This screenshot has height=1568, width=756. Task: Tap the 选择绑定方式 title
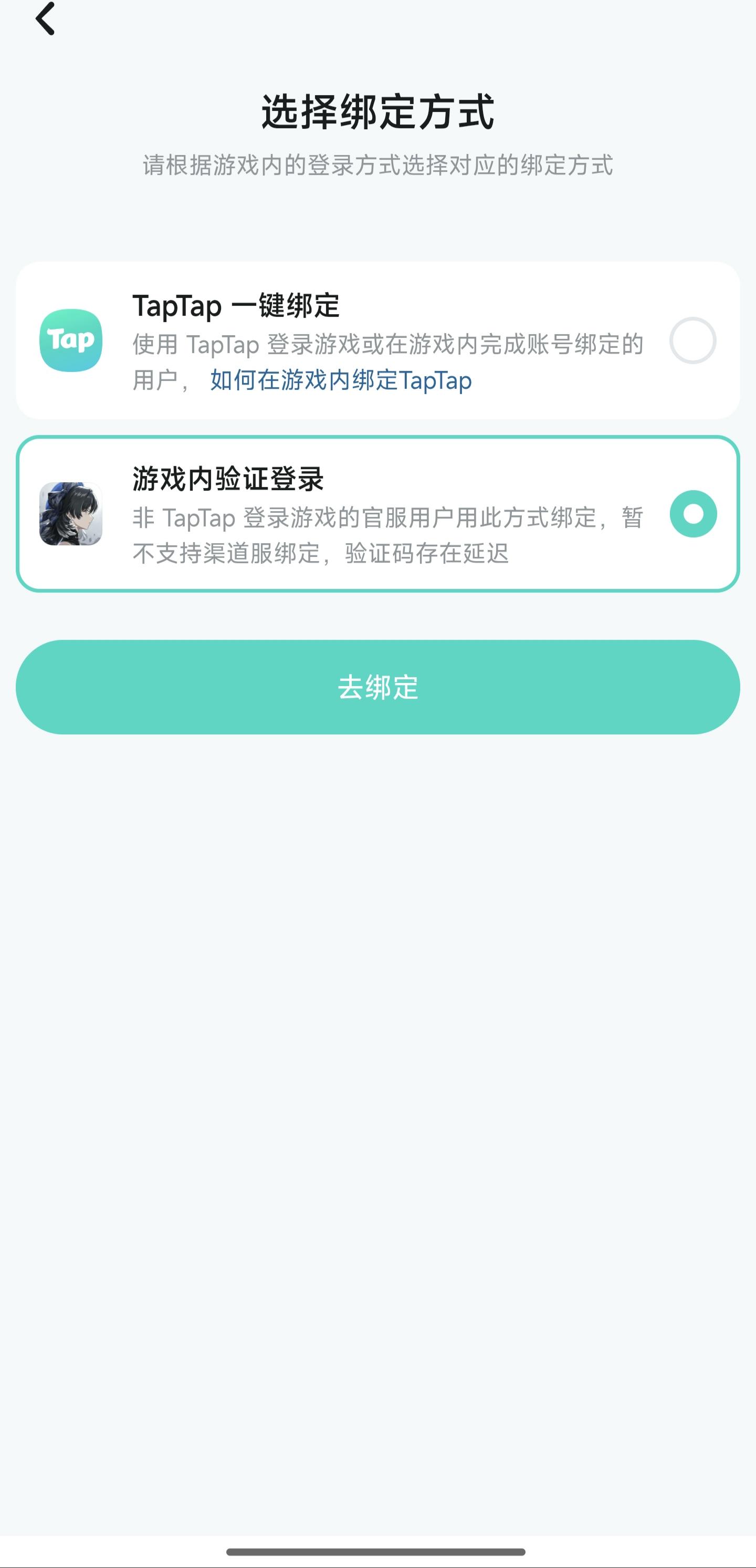[377, 110]
